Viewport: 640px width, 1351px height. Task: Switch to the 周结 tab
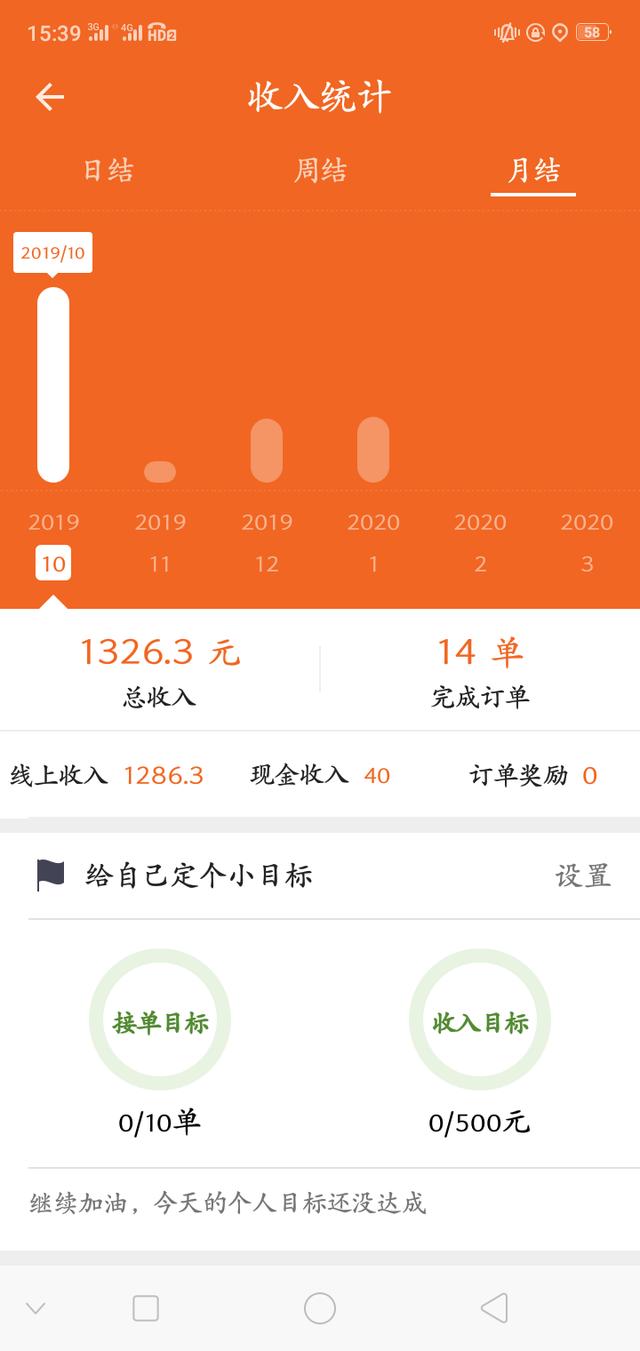point(320,170)
